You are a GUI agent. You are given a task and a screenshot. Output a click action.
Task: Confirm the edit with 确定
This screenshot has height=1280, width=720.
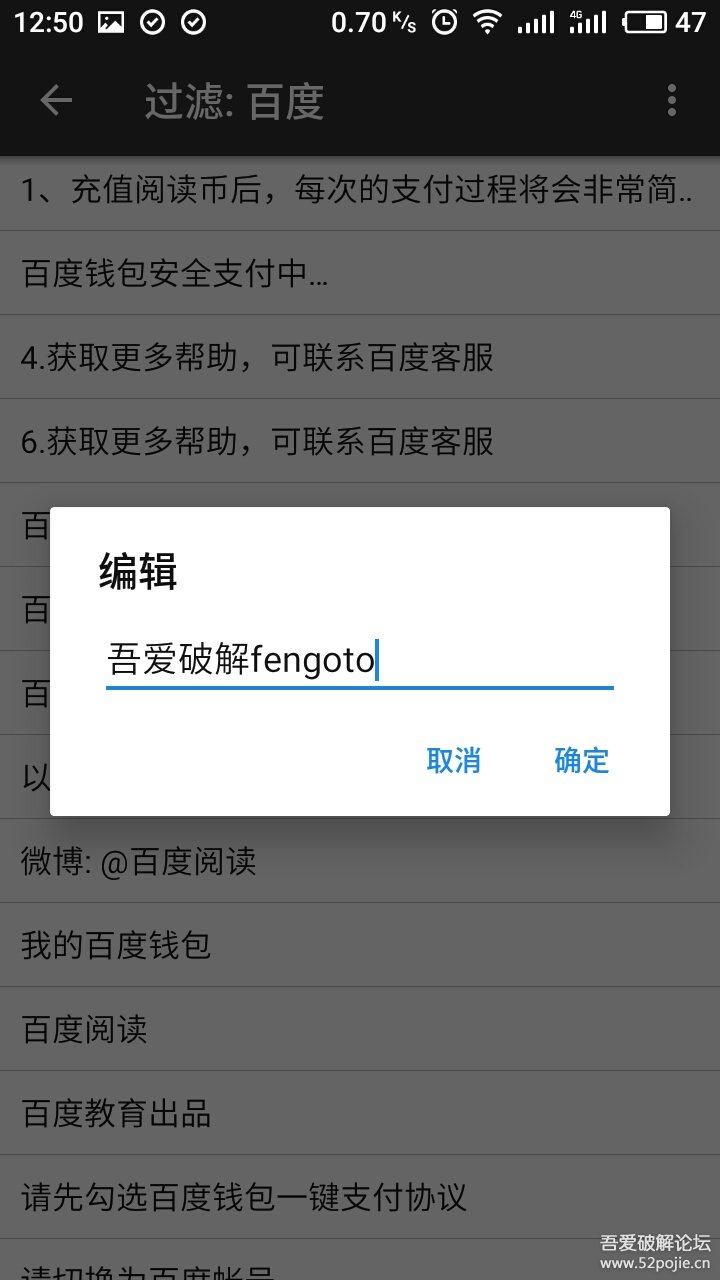[x=581, y=761]
